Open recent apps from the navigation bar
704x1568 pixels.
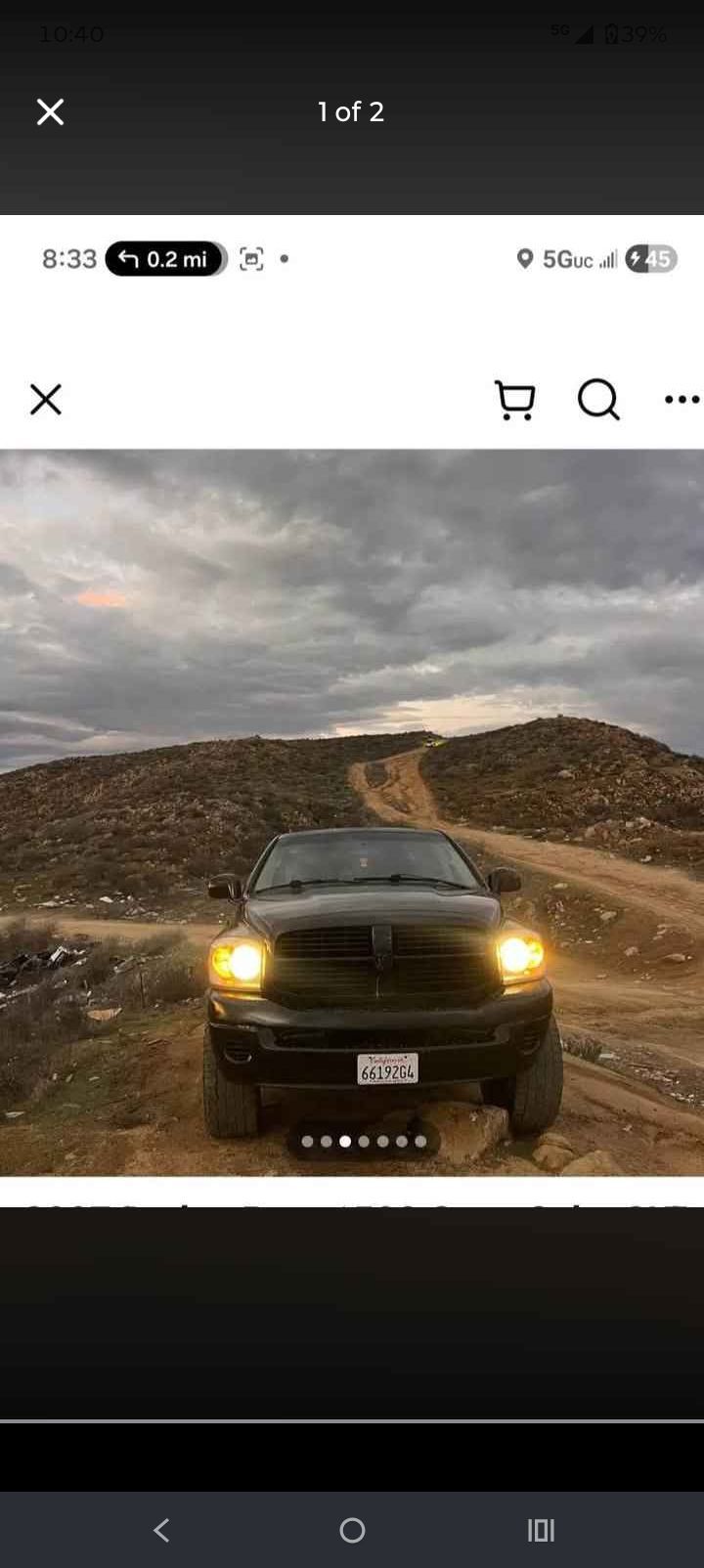pyautogui.click(x=541, y=1530)
